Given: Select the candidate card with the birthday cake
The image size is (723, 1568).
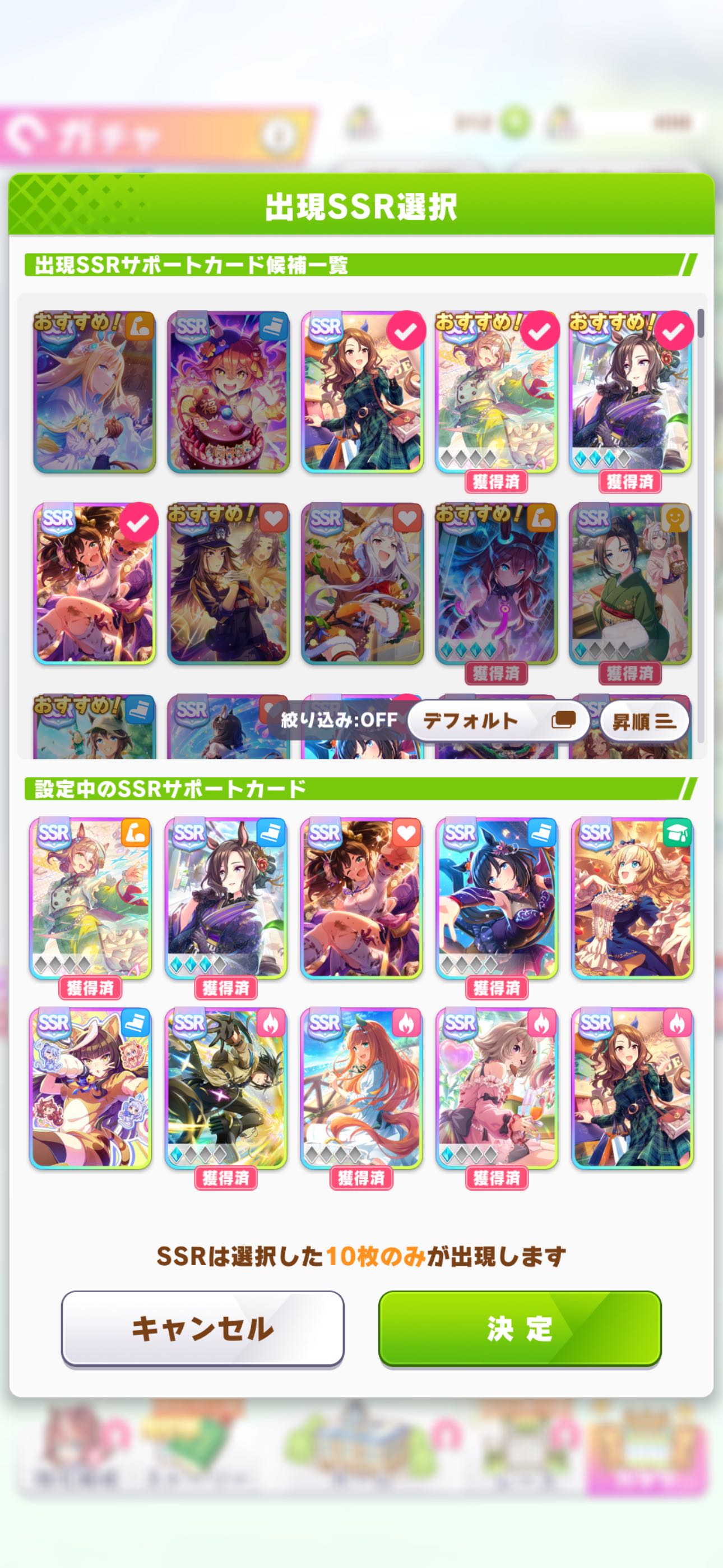Looking at the screenshot, I should pos(228,393).
